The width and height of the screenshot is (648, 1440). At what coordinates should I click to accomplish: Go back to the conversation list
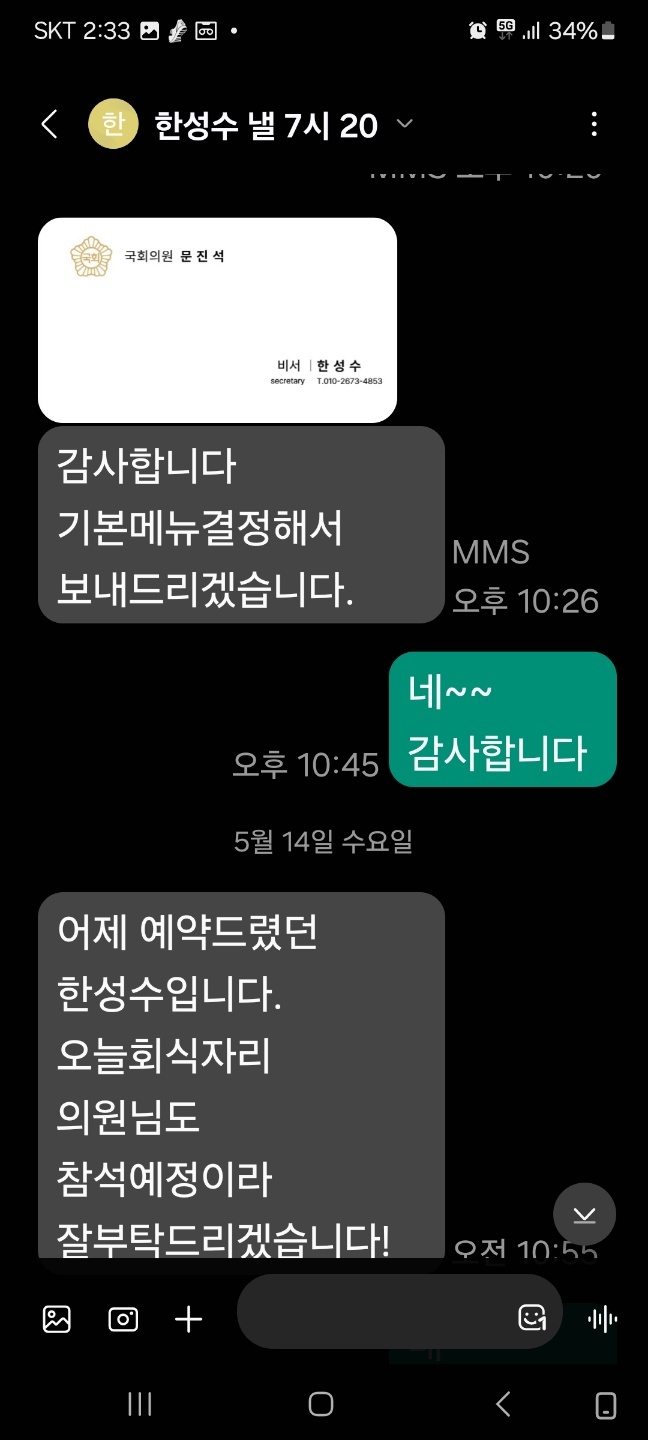[x=49, y=125]
